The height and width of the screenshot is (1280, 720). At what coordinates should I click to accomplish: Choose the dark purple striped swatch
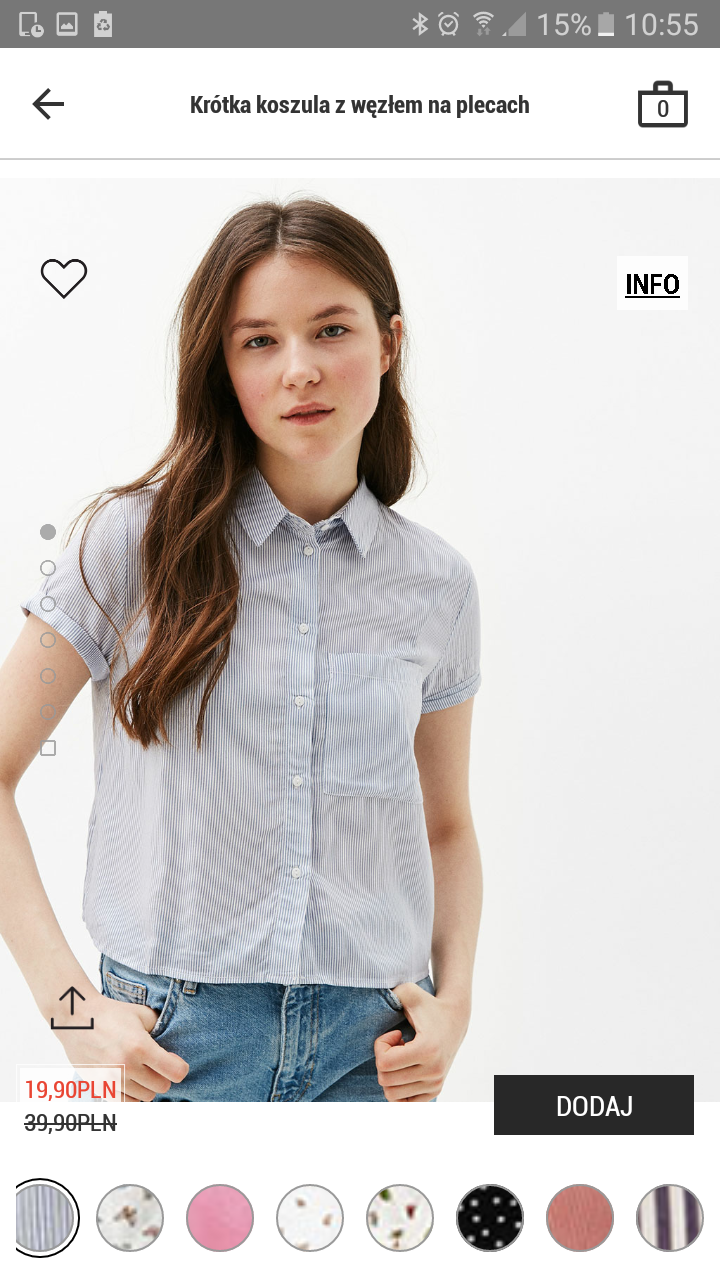point(670,1218)
